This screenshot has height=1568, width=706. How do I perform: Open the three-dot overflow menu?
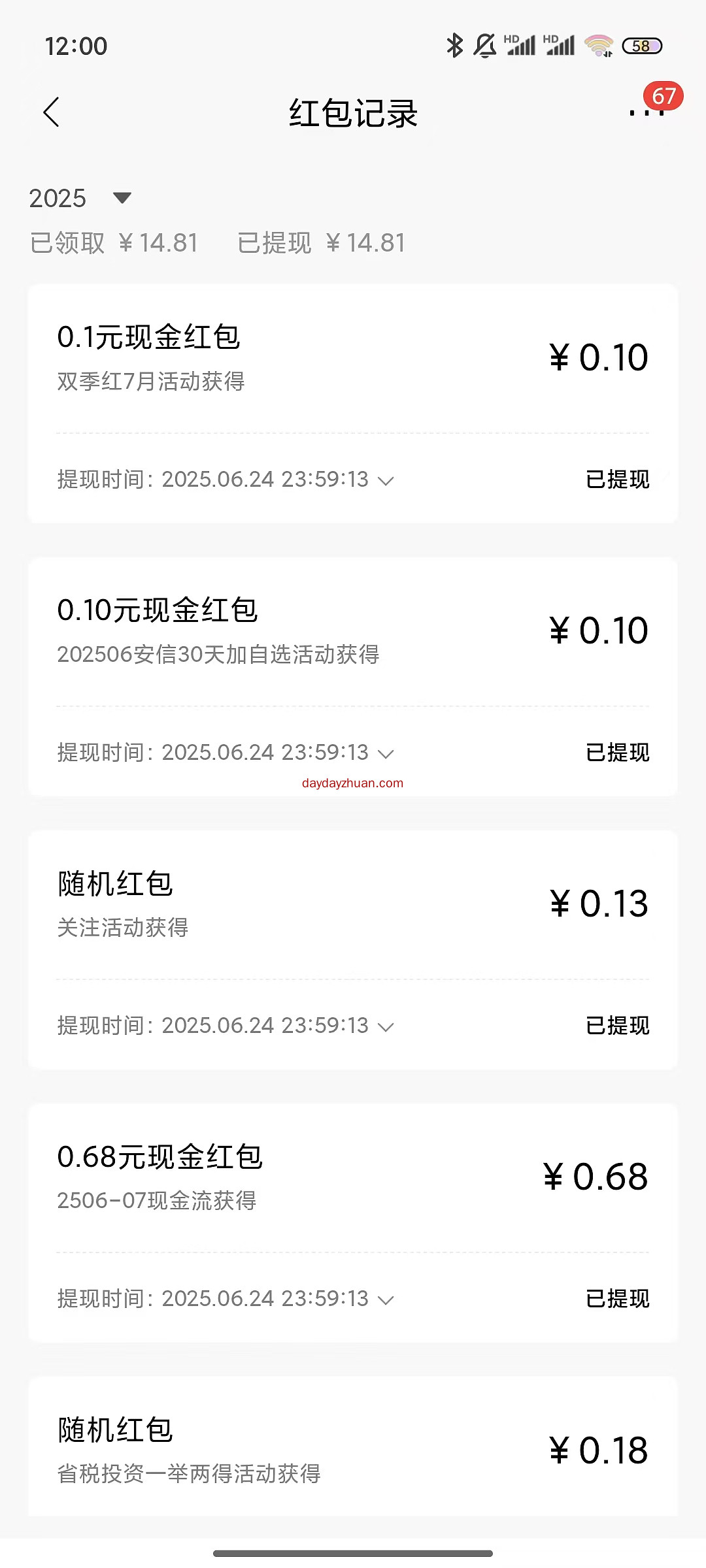click(x=647, y=112)
